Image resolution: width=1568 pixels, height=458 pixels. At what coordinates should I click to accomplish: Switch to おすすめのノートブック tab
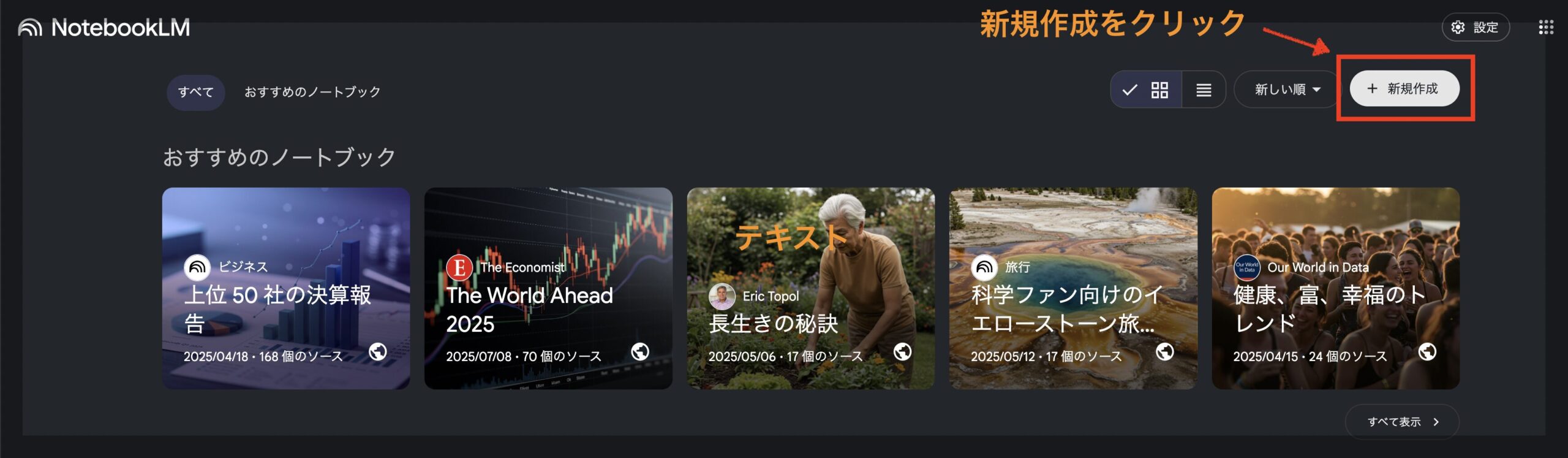[312, 92]
